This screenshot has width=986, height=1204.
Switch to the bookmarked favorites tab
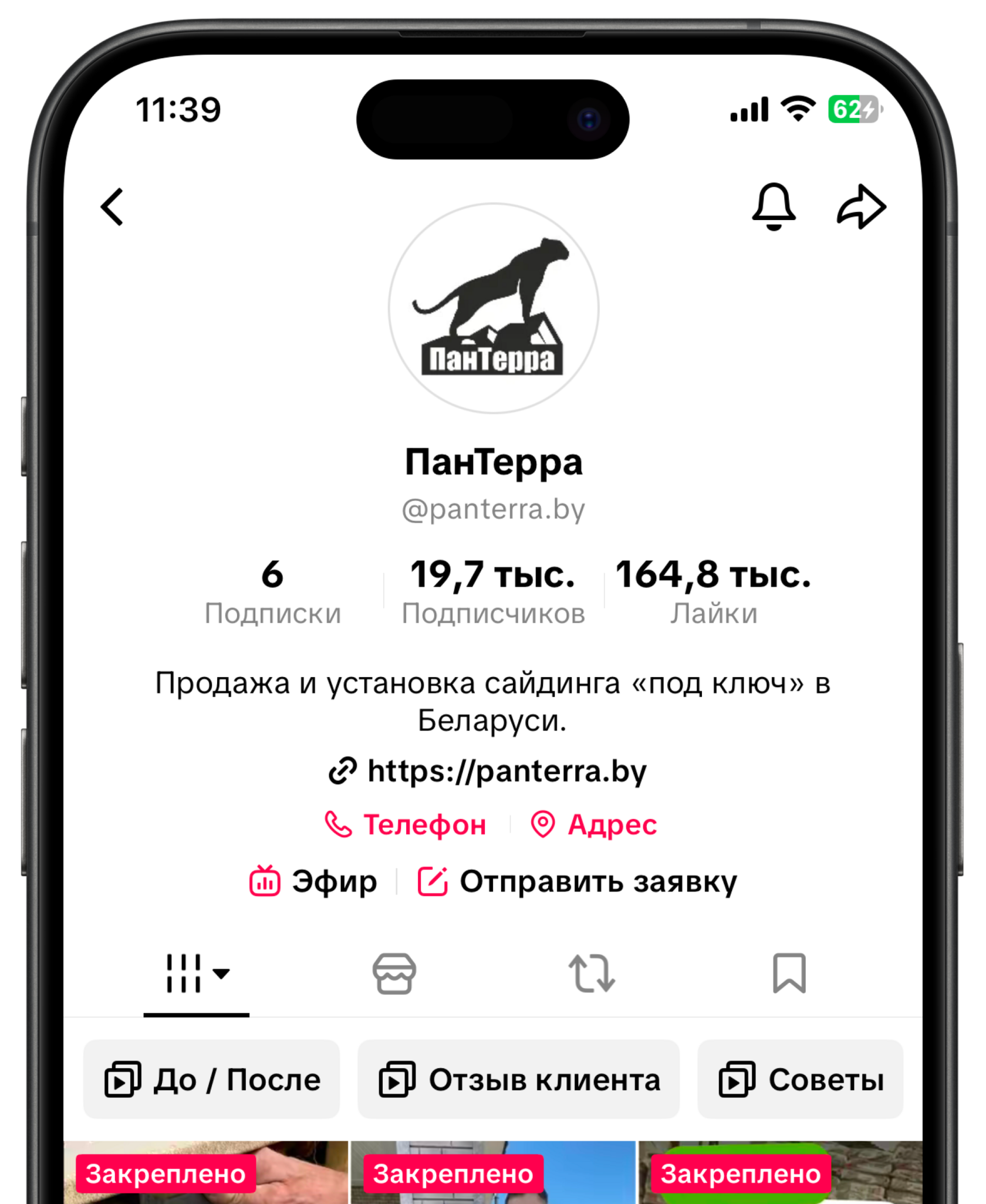click(x=789, y=974)
